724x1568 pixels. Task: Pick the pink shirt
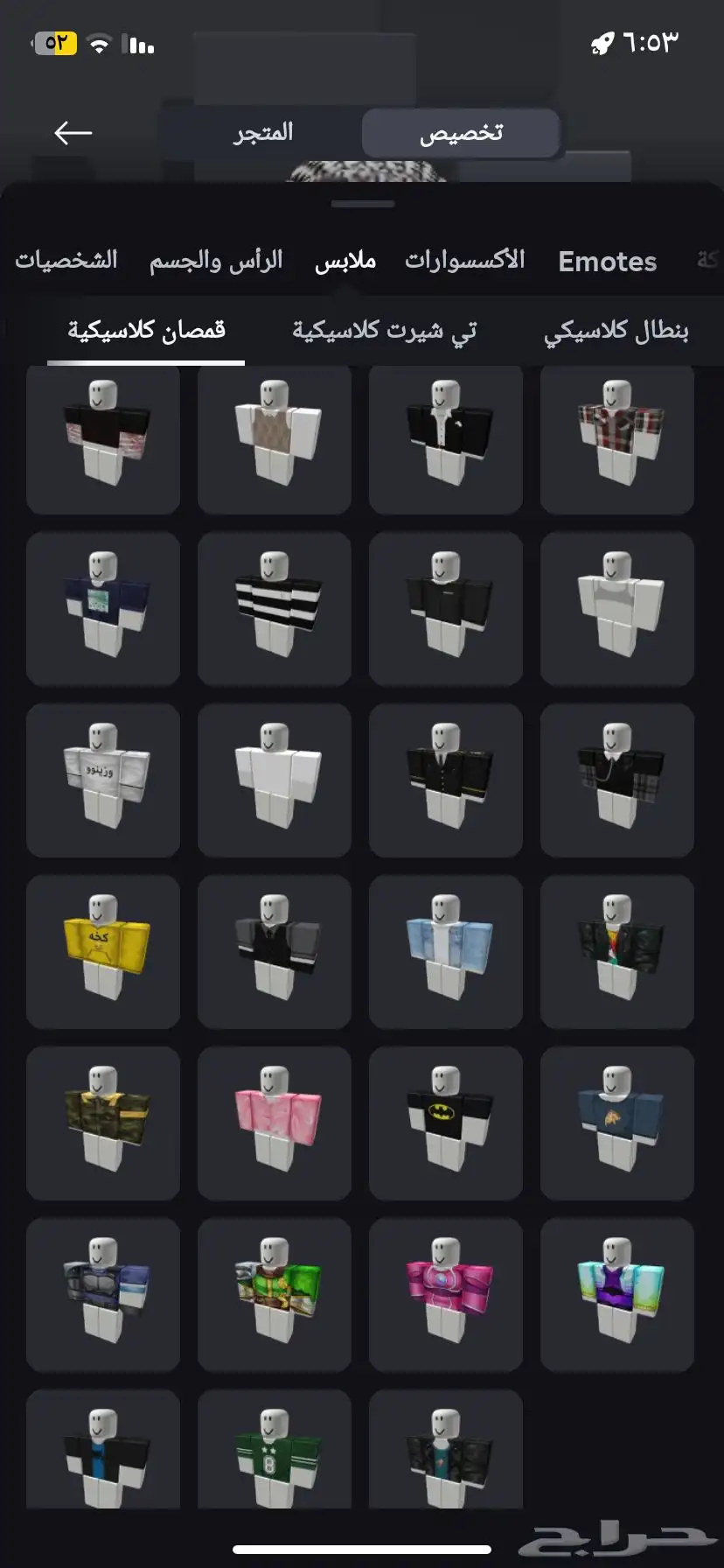click(x=275, y=1123)
